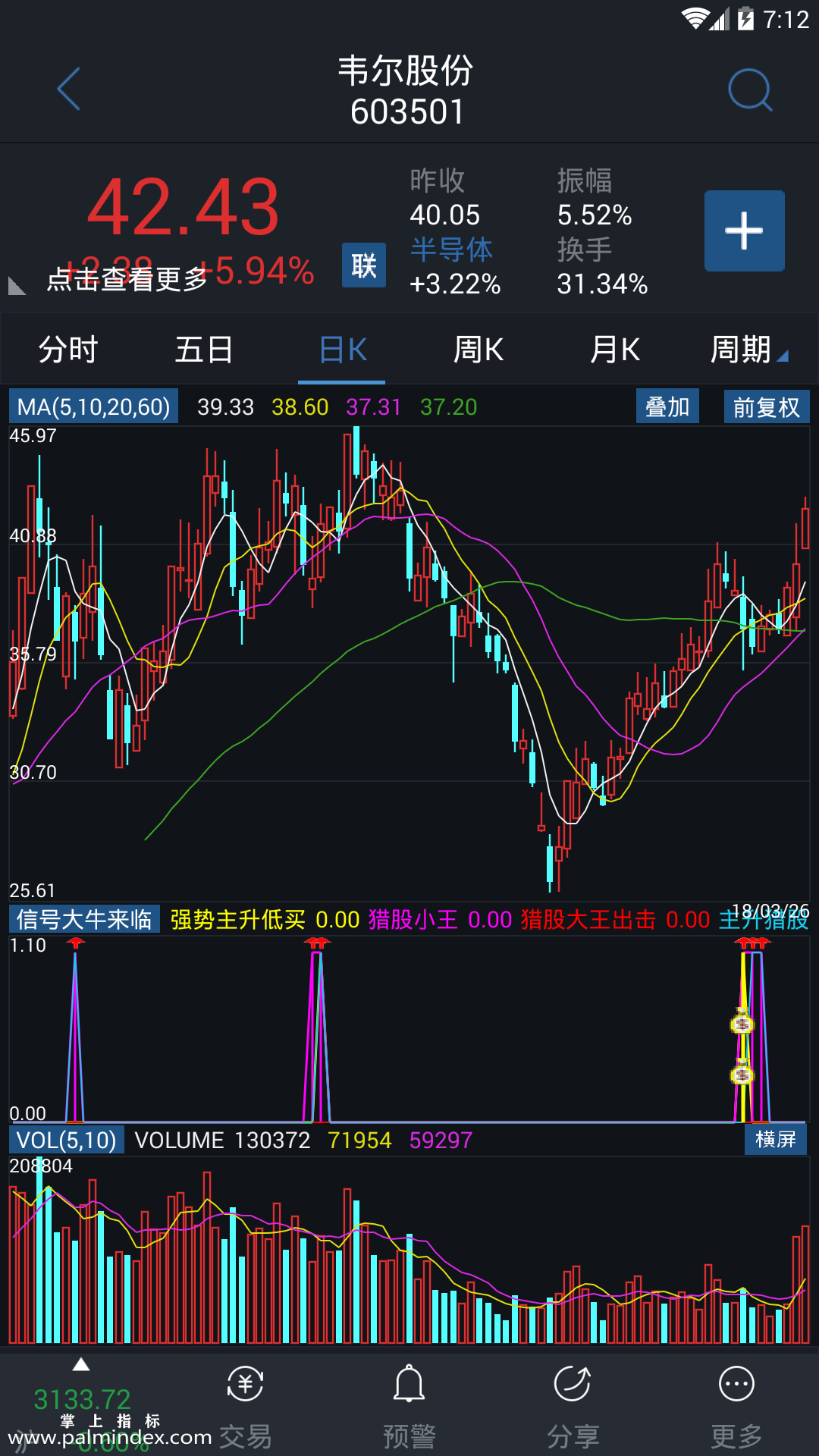Tap the 叠加 overlay button
This screenshot has height=1456, width=819.
(x=667, y=407)
